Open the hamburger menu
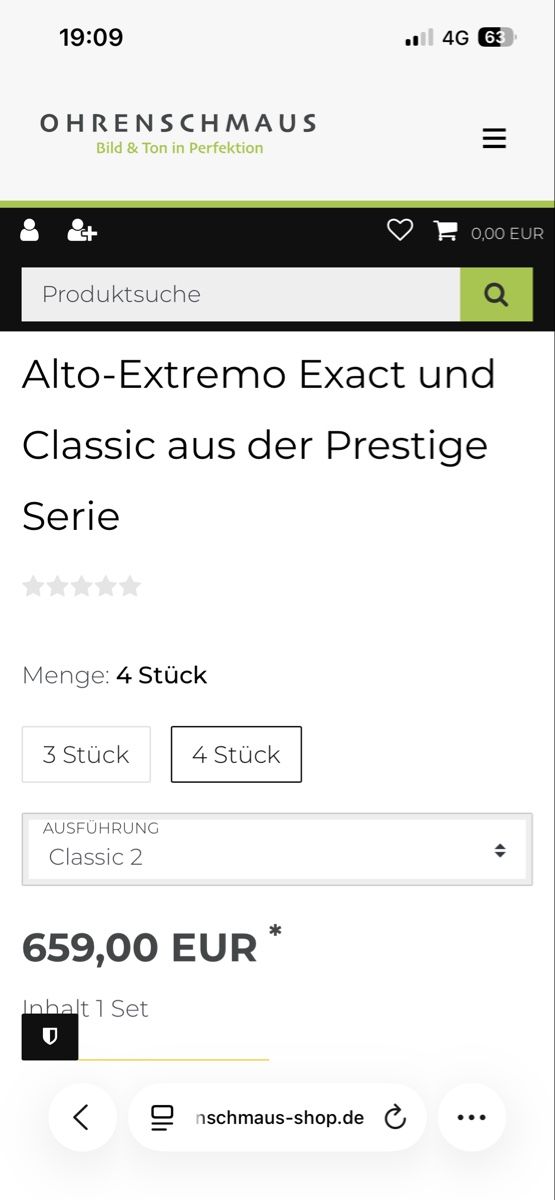 (x=494, y=138)
